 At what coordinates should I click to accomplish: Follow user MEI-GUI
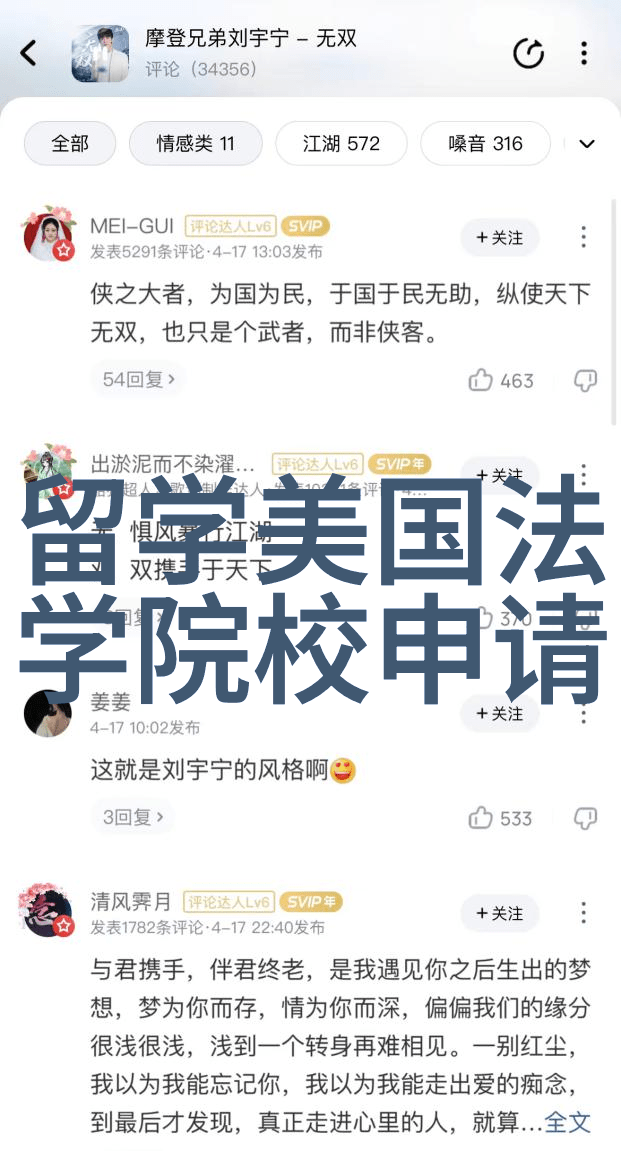[x=499, y=238]
